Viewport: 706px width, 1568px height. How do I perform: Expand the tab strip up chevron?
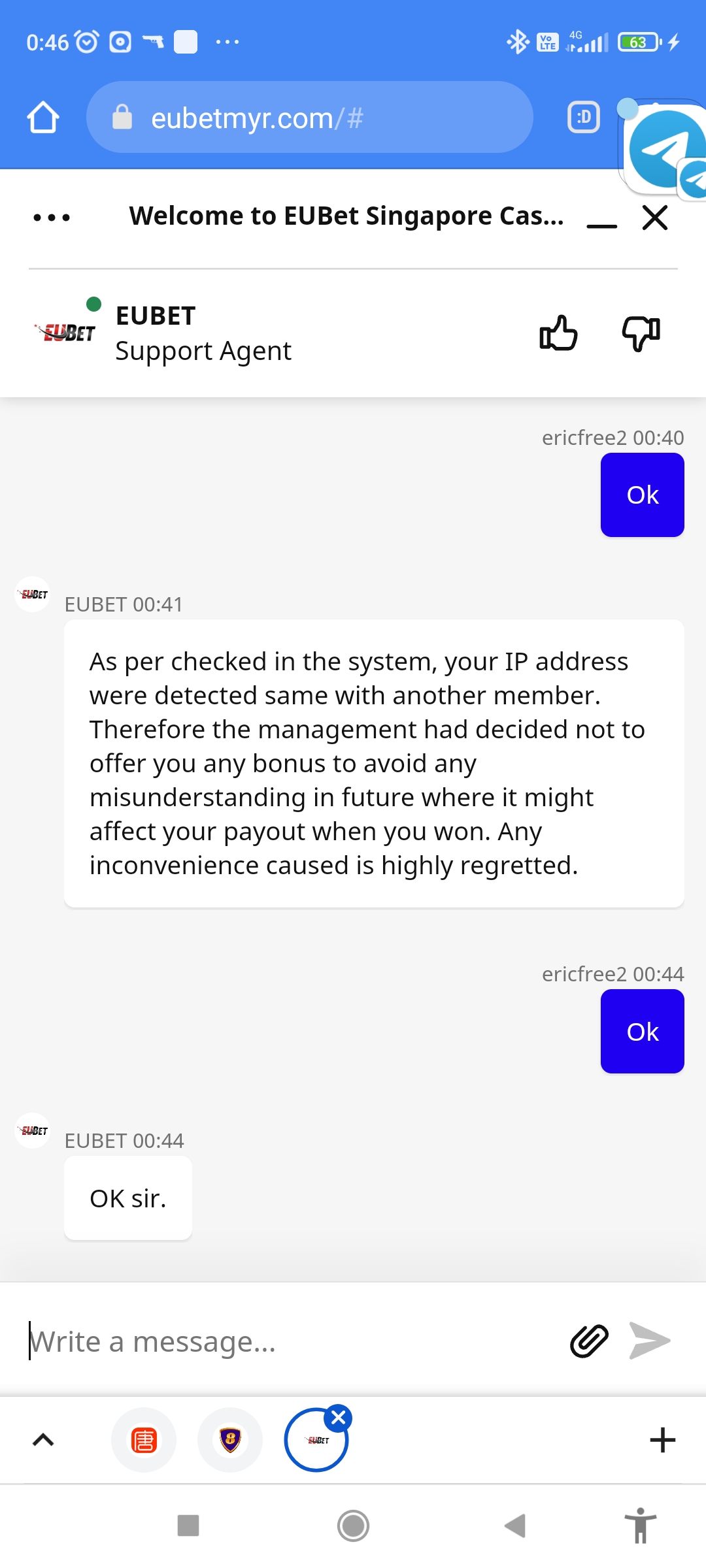43,1440
